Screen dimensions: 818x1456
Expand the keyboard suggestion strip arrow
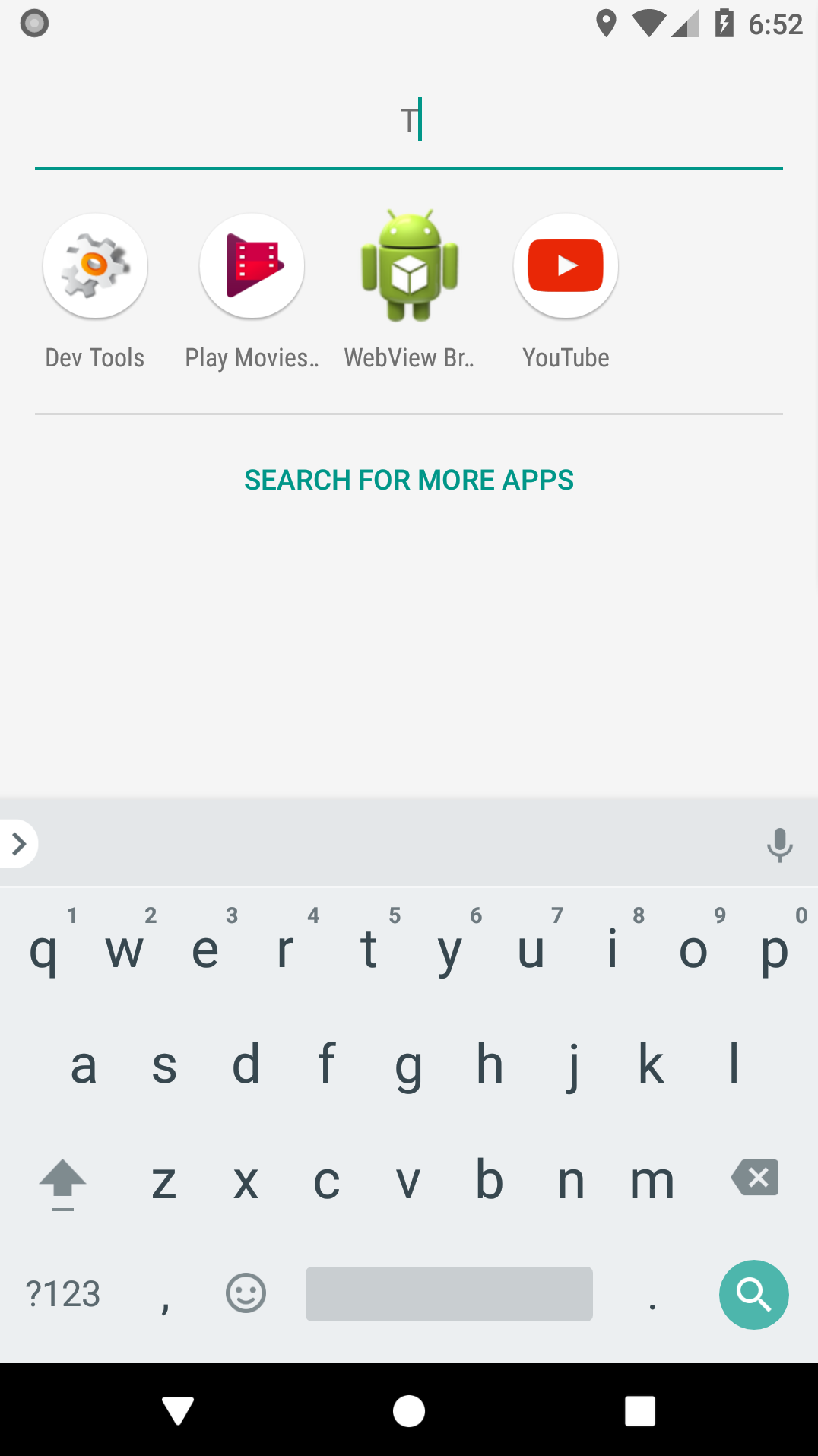click(x=18, y=844)
